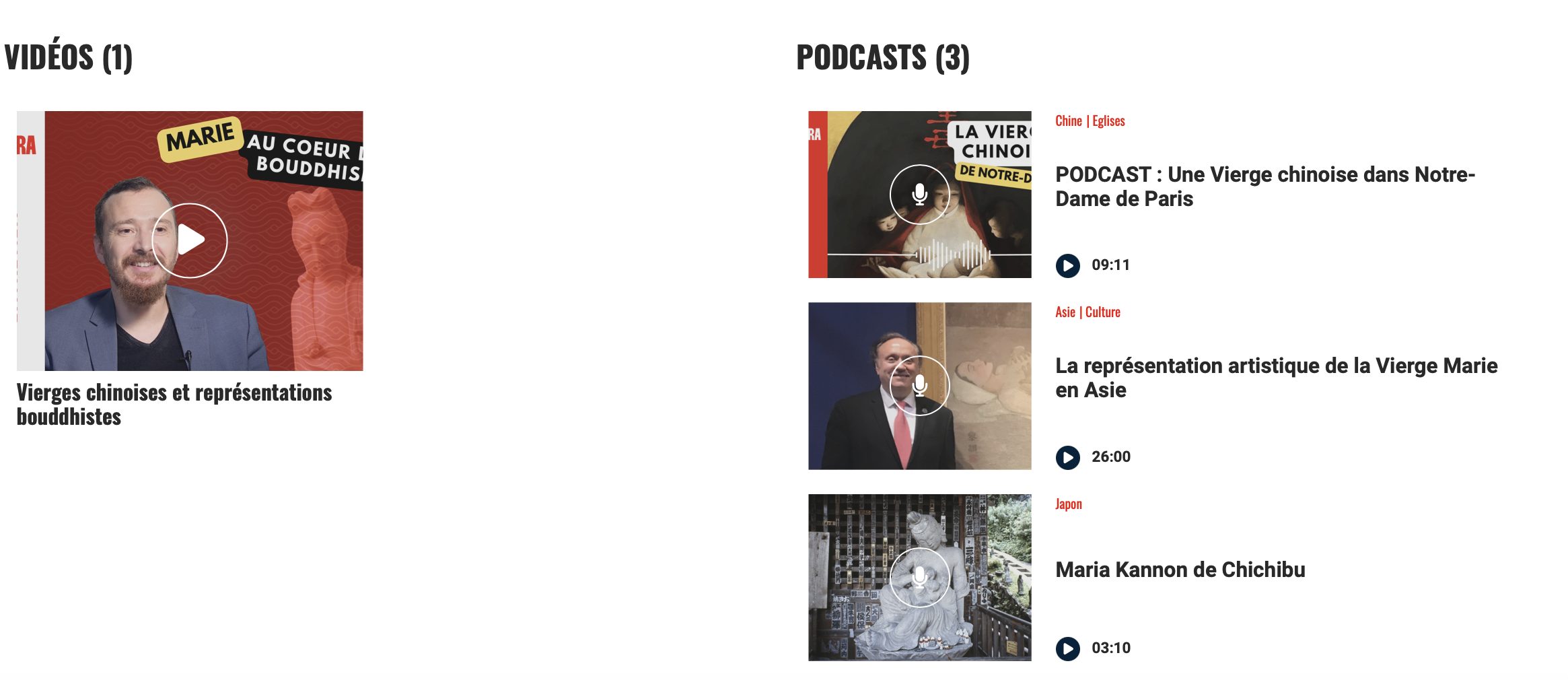The height and width of the screenshot is (680, 1568).
Task: Open 'PODCAST : Une Vierge chinoise' title
Action: [1264, 186]
